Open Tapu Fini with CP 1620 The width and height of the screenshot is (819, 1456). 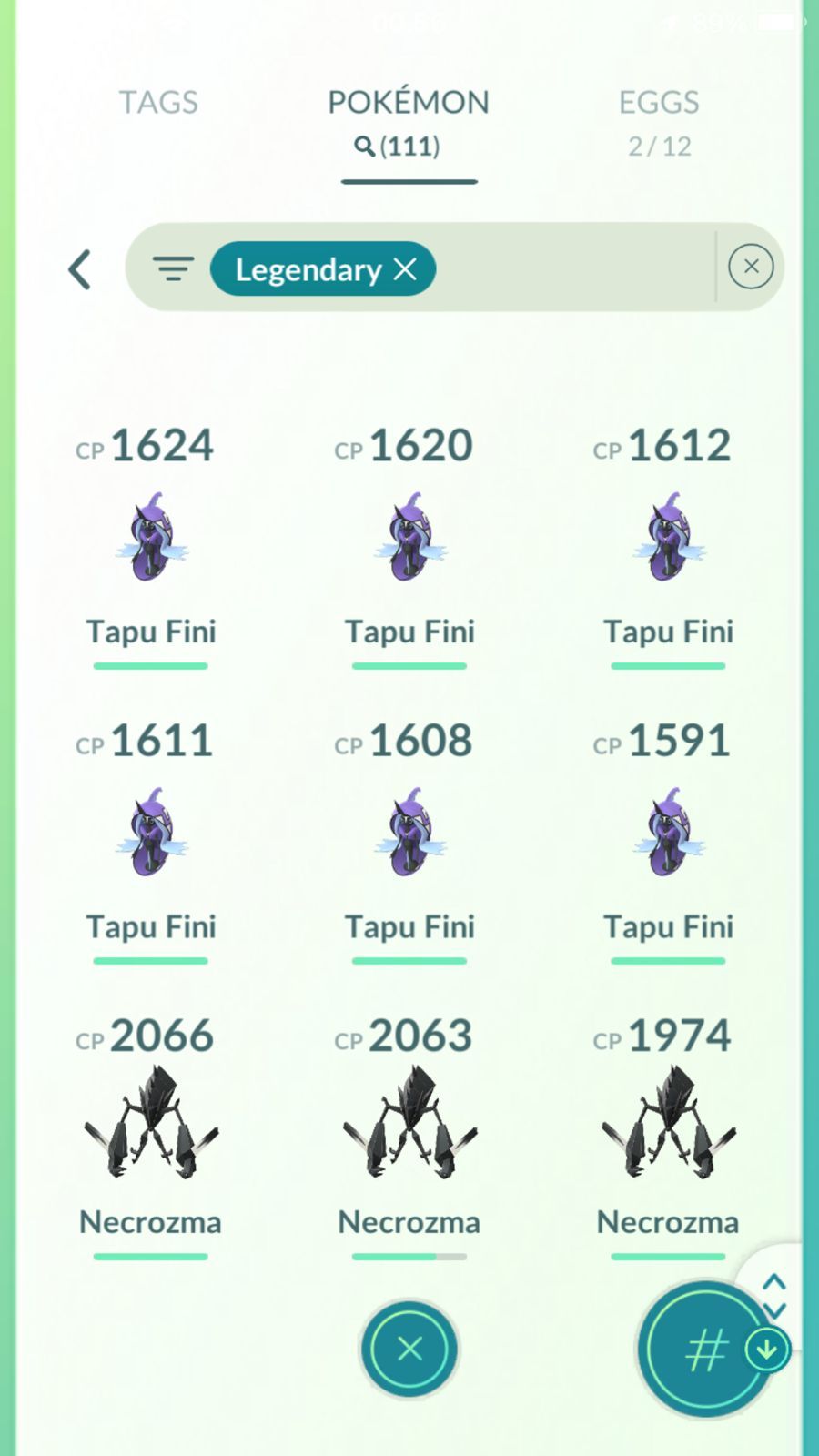(409, 546)
